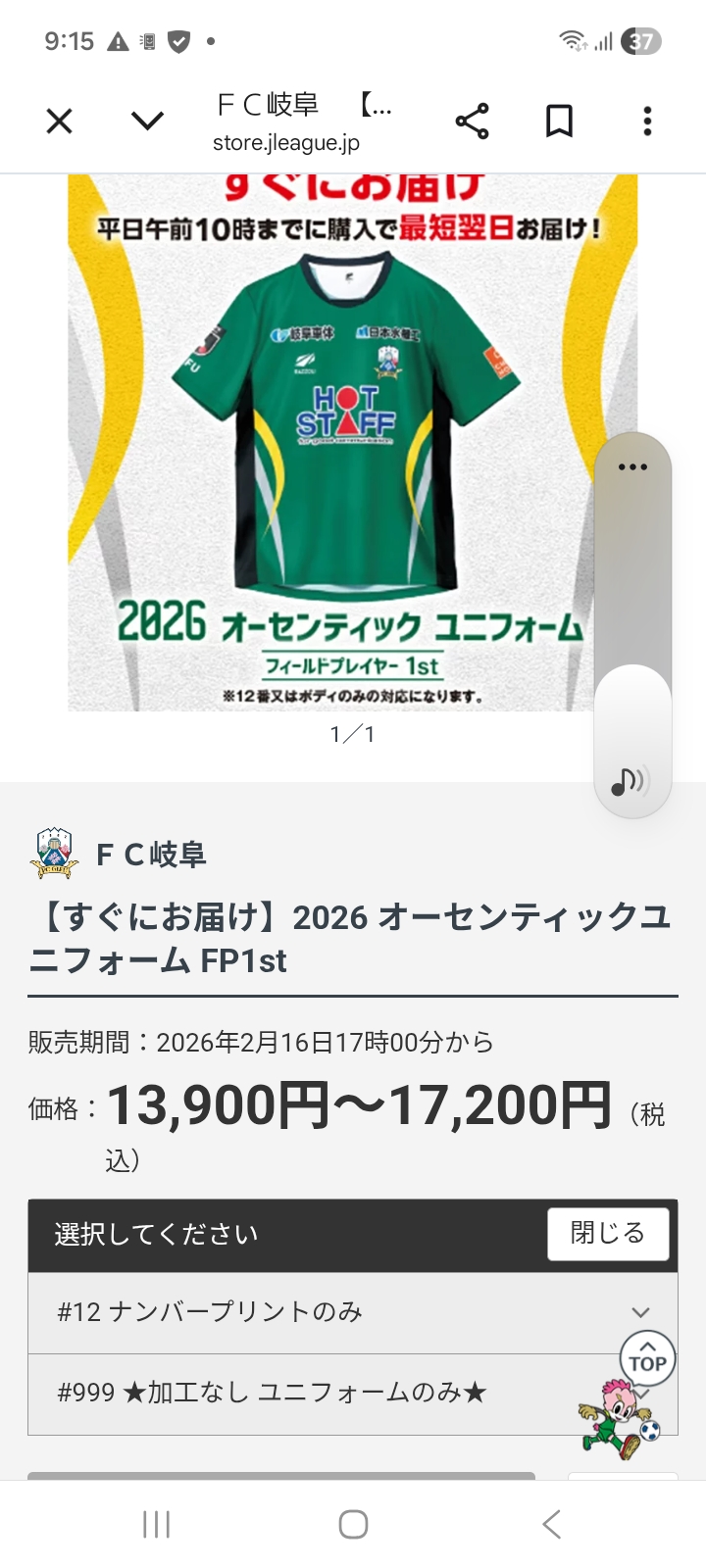Tap the 閉じる button
This screenshot has width=706, height=1568.
point(608,1233)
